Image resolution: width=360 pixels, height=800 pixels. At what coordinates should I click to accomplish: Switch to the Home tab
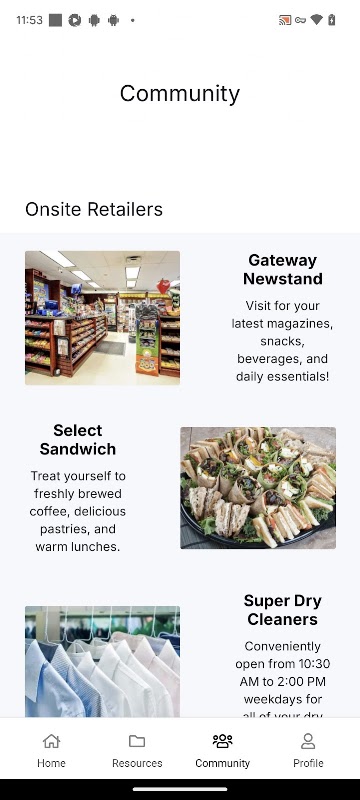pyautogui.click(x=51, y=749)
